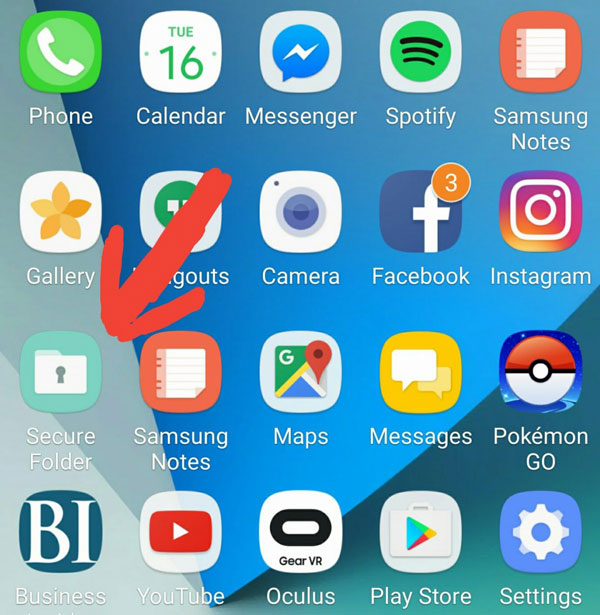
Task: Open Settings
Action: click(x=540, y=532)
